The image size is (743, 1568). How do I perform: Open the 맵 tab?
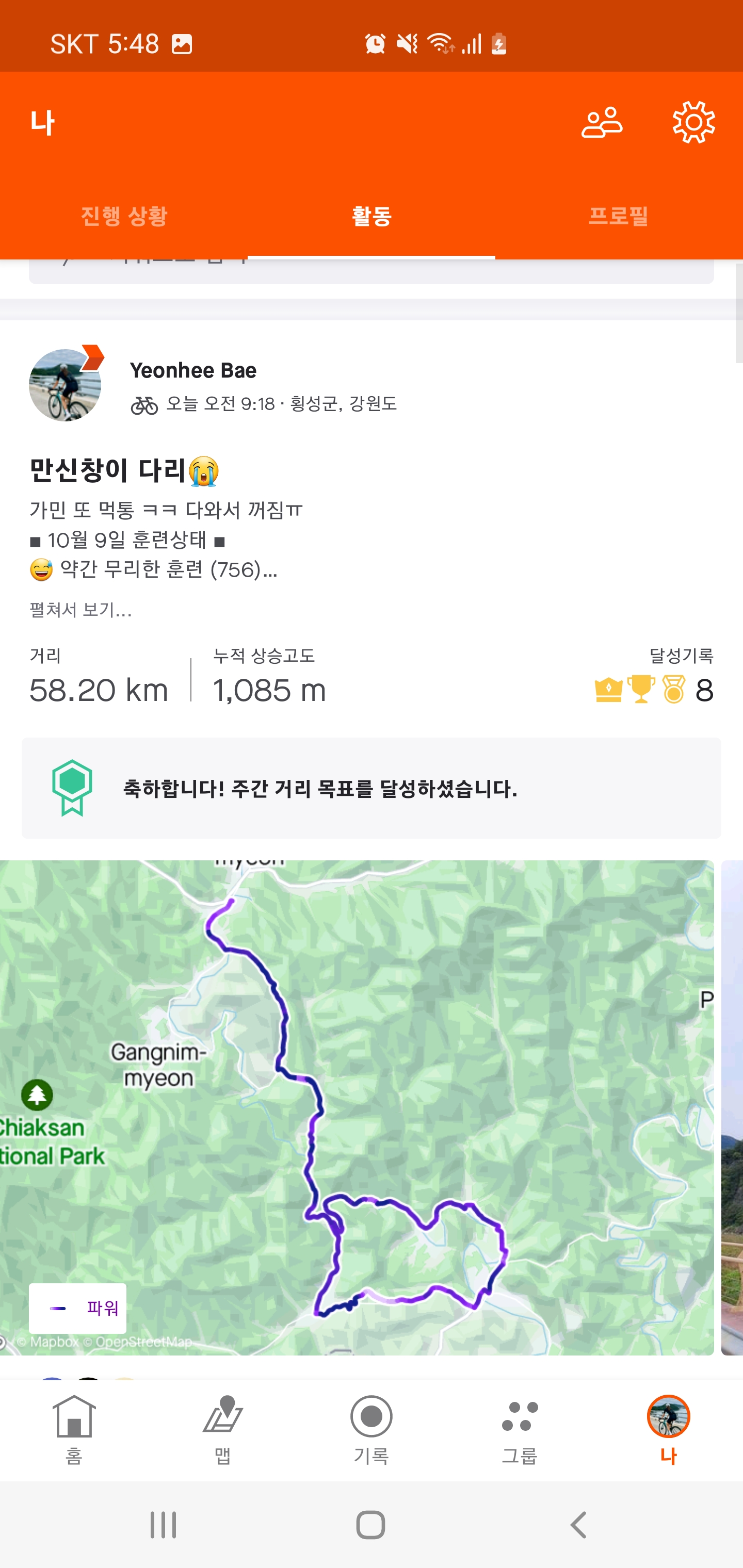point(223,1429)
